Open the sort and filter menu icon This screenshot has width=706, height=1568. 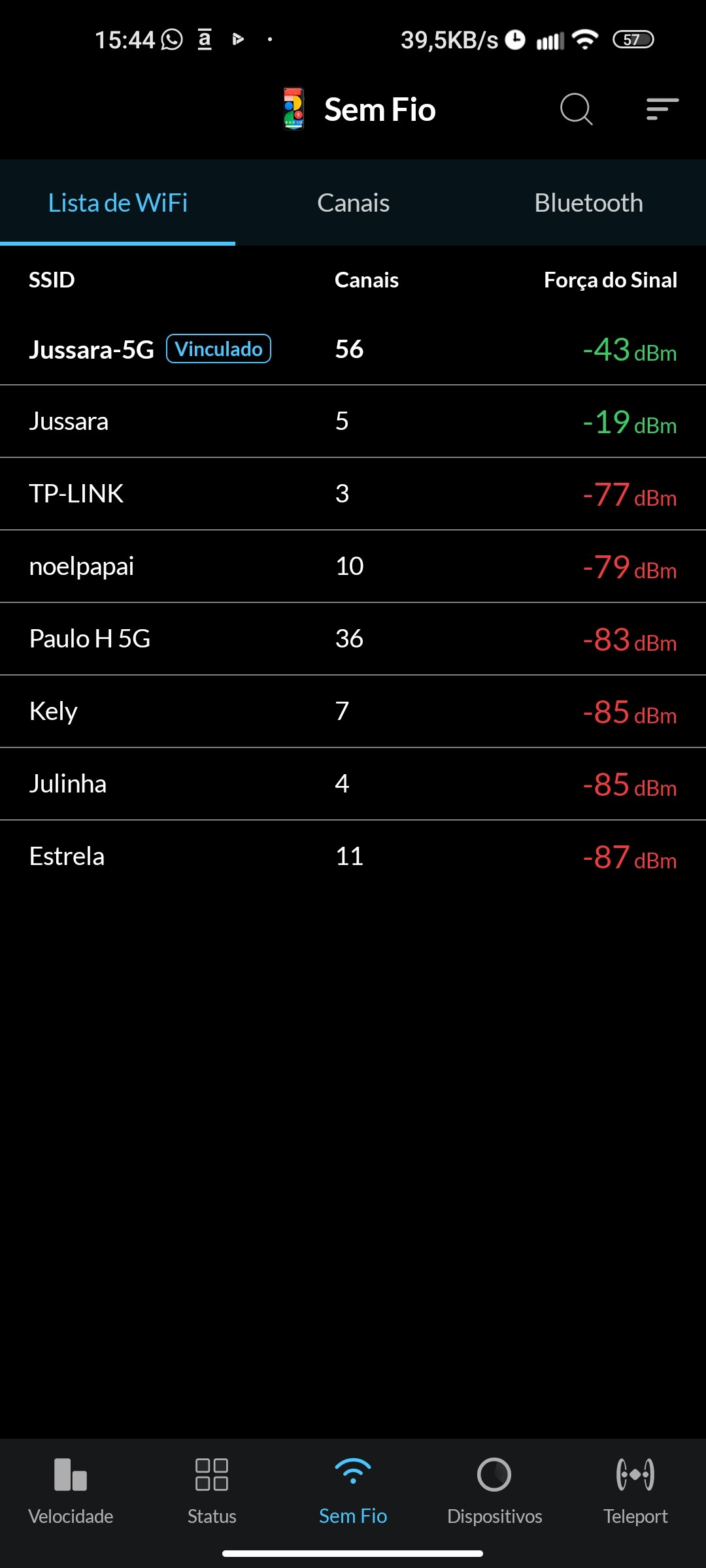pos(662,109)
